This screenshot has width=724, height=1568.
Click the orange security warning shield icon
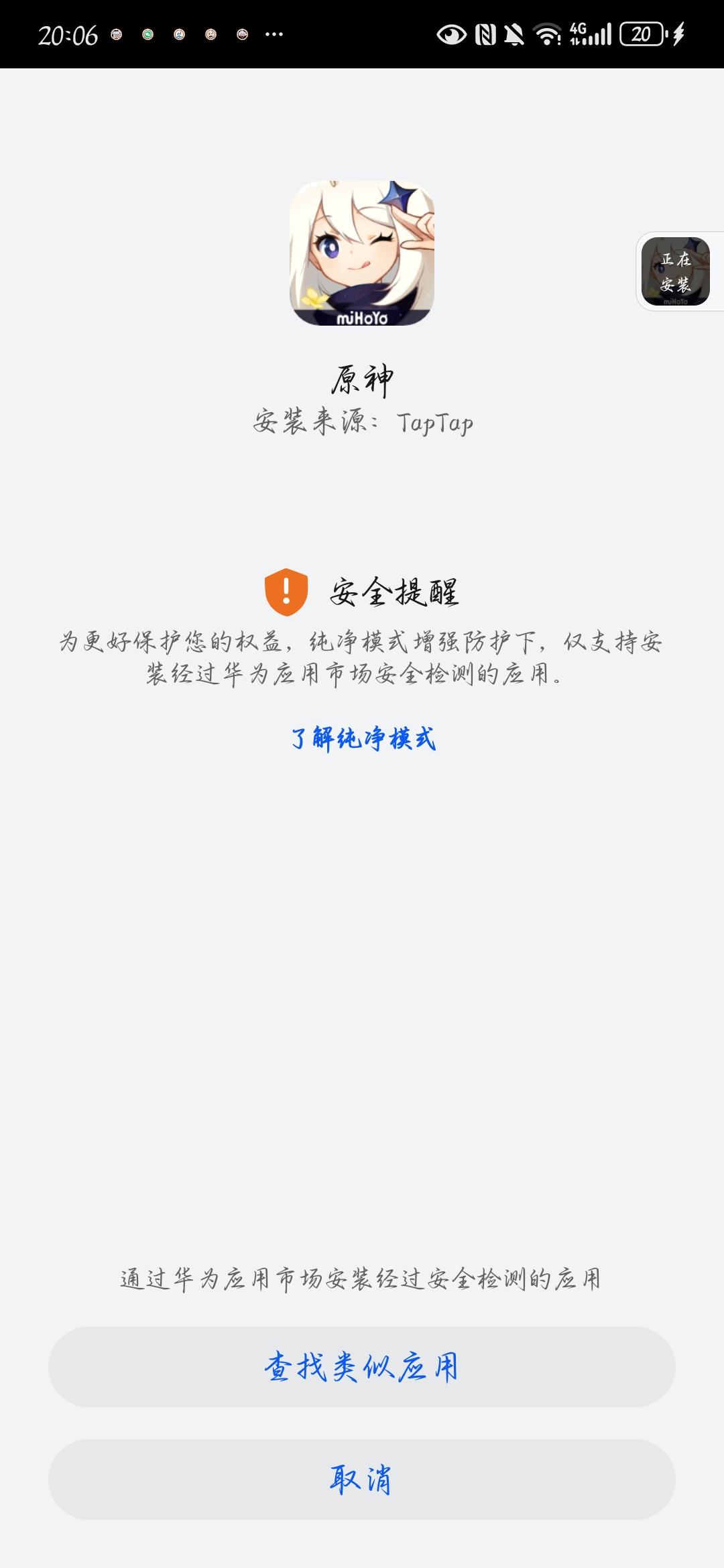point(284,592)
